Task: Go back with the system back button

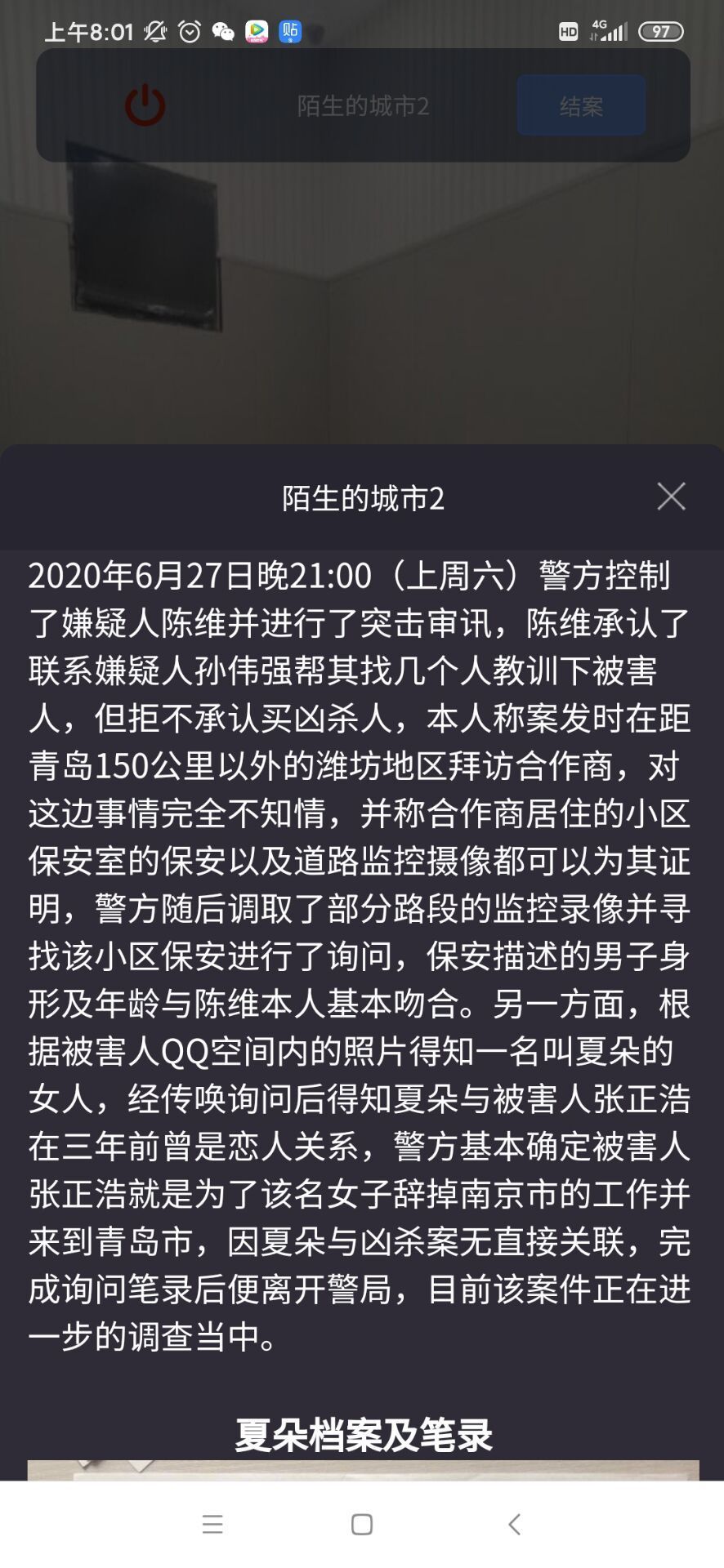Action: click(x=514, y=1524)
